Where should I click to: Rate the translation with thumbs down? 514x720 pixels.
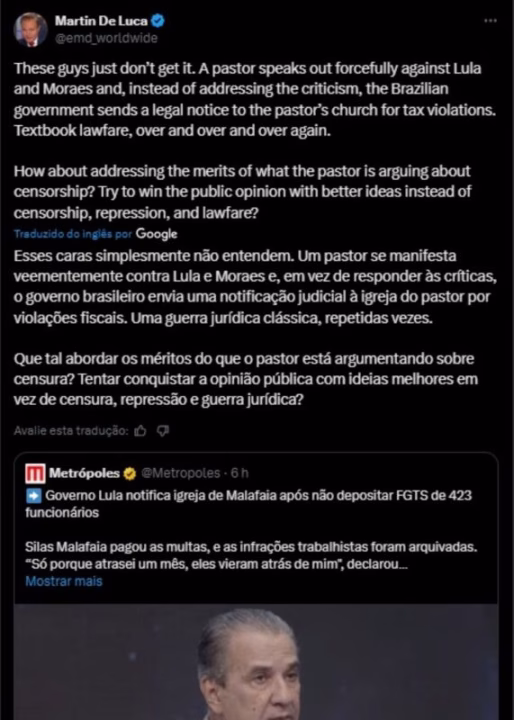point(163,431)
